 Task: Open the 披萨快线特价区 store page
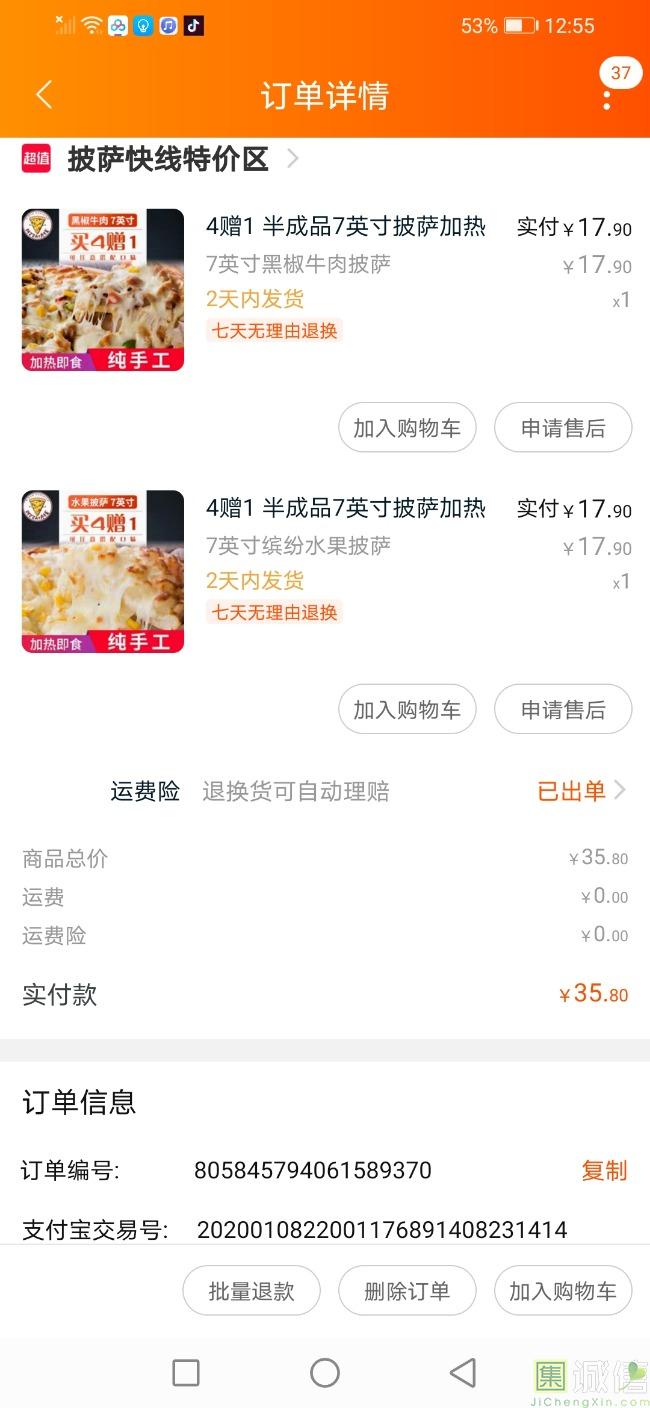pos(168,159)
